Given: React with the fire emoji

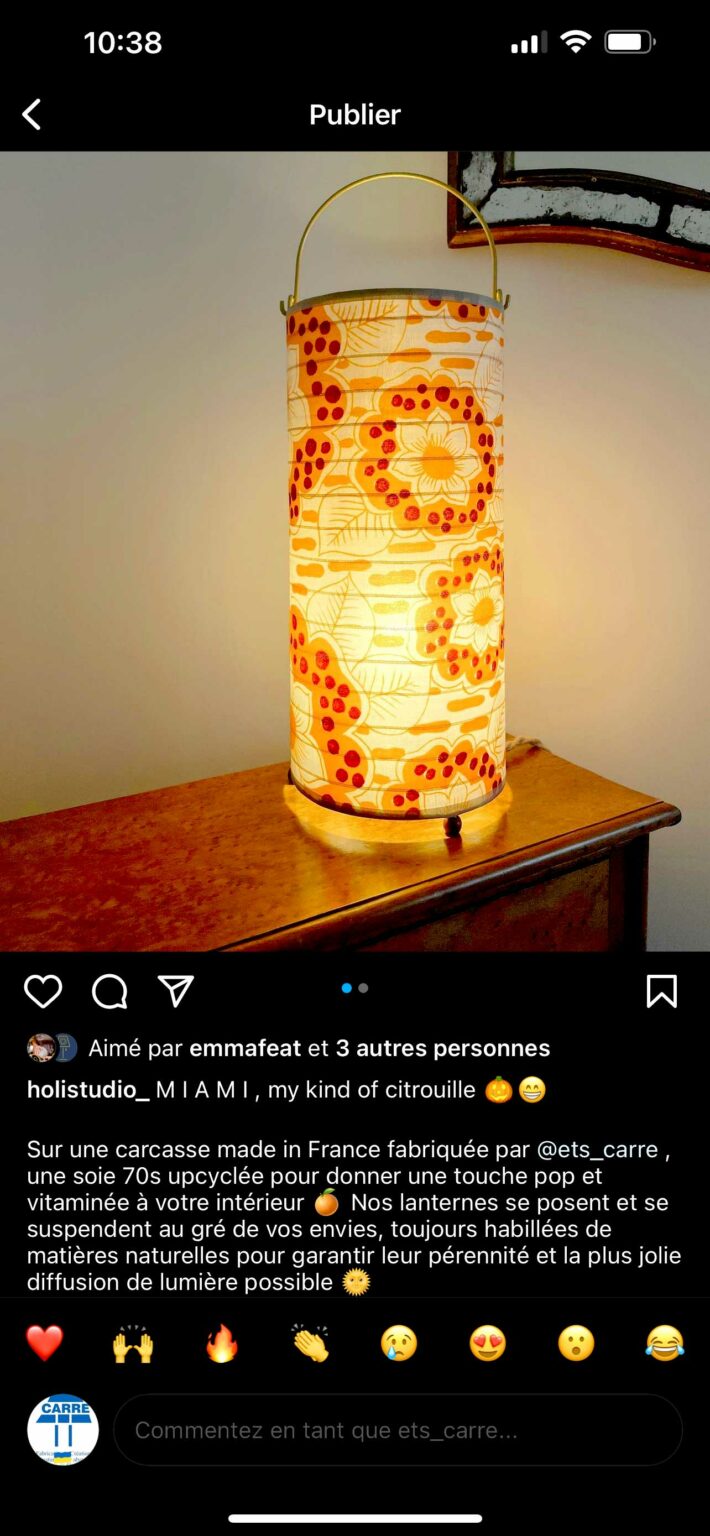Looking at the screenshot, I should coord(222,1343).
